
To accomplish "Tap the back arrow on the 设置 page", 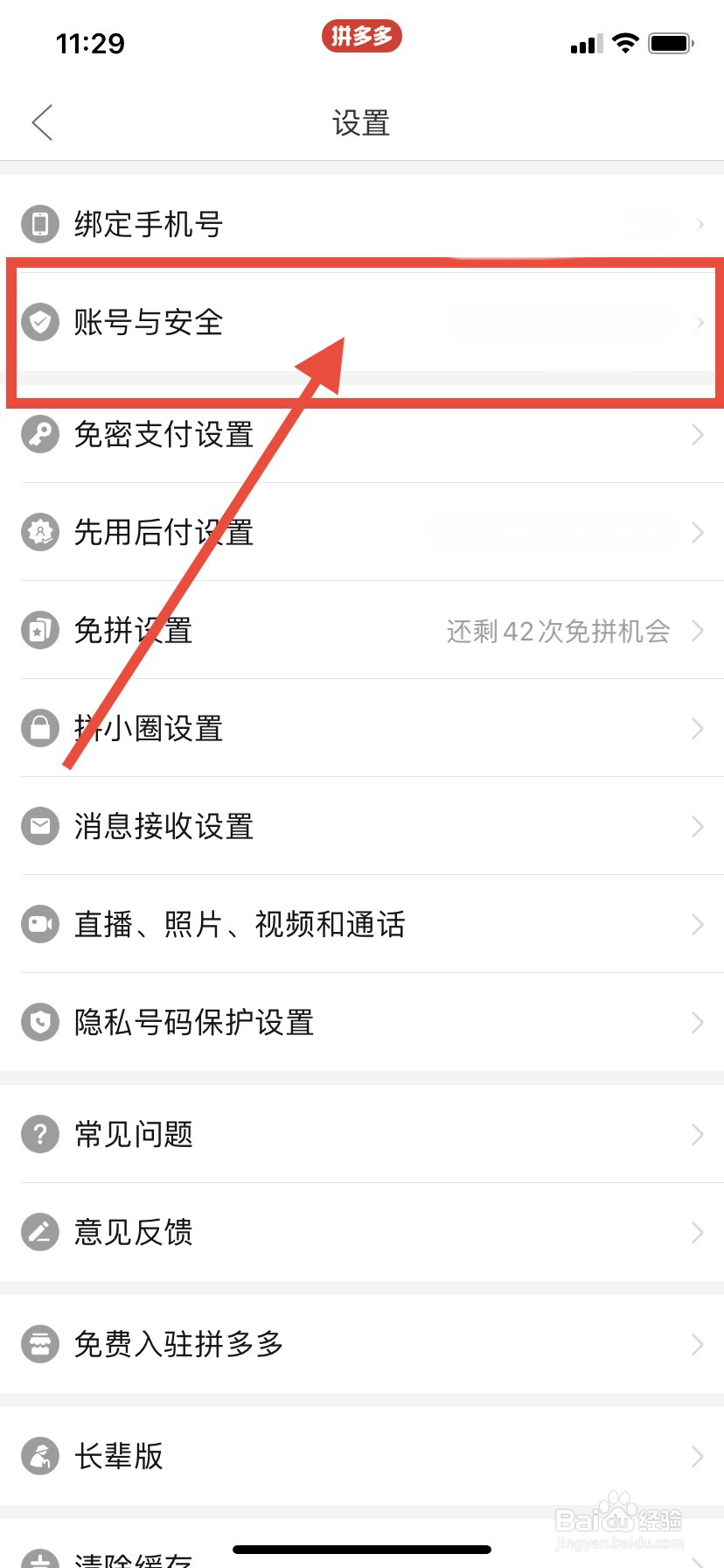I will [42, 122].
